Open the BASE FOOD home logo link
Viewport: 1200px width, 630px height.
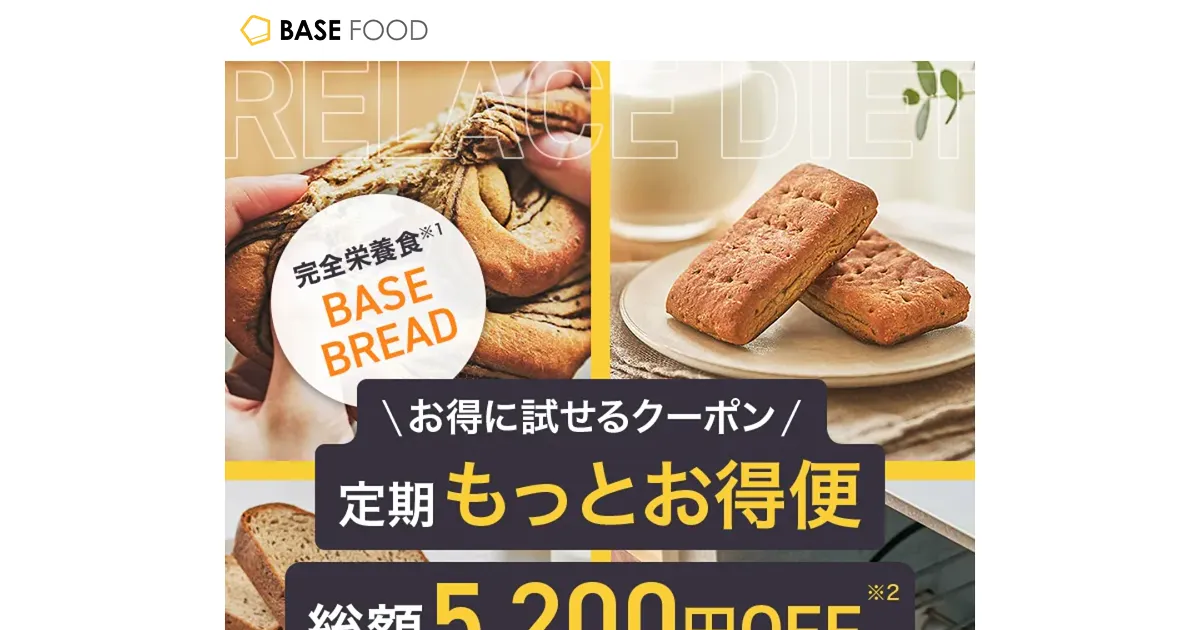[334, 30]
